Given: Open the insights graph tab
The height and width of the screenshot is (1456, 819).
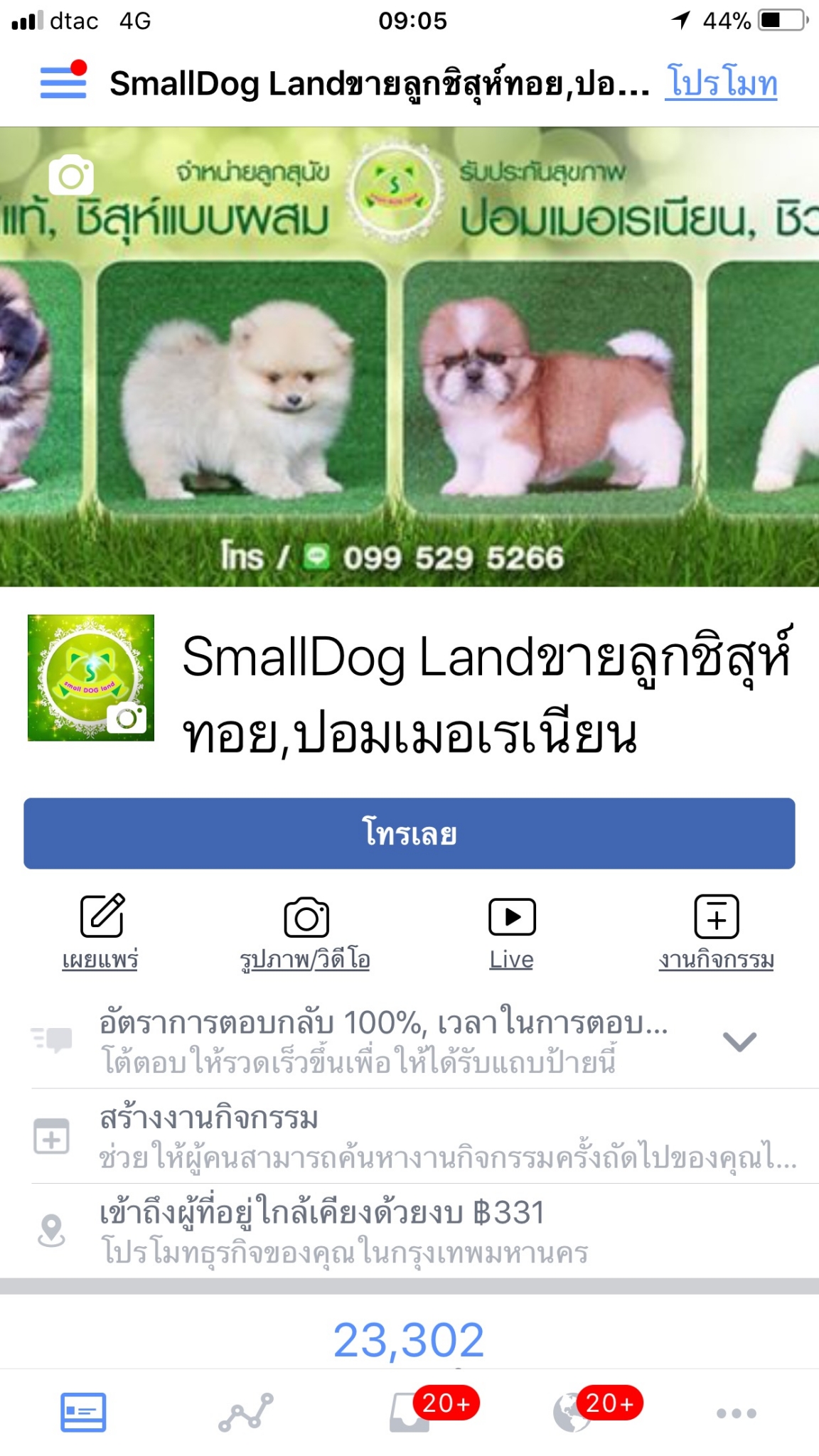Looking at the screenshot, I should [246, 1412].
